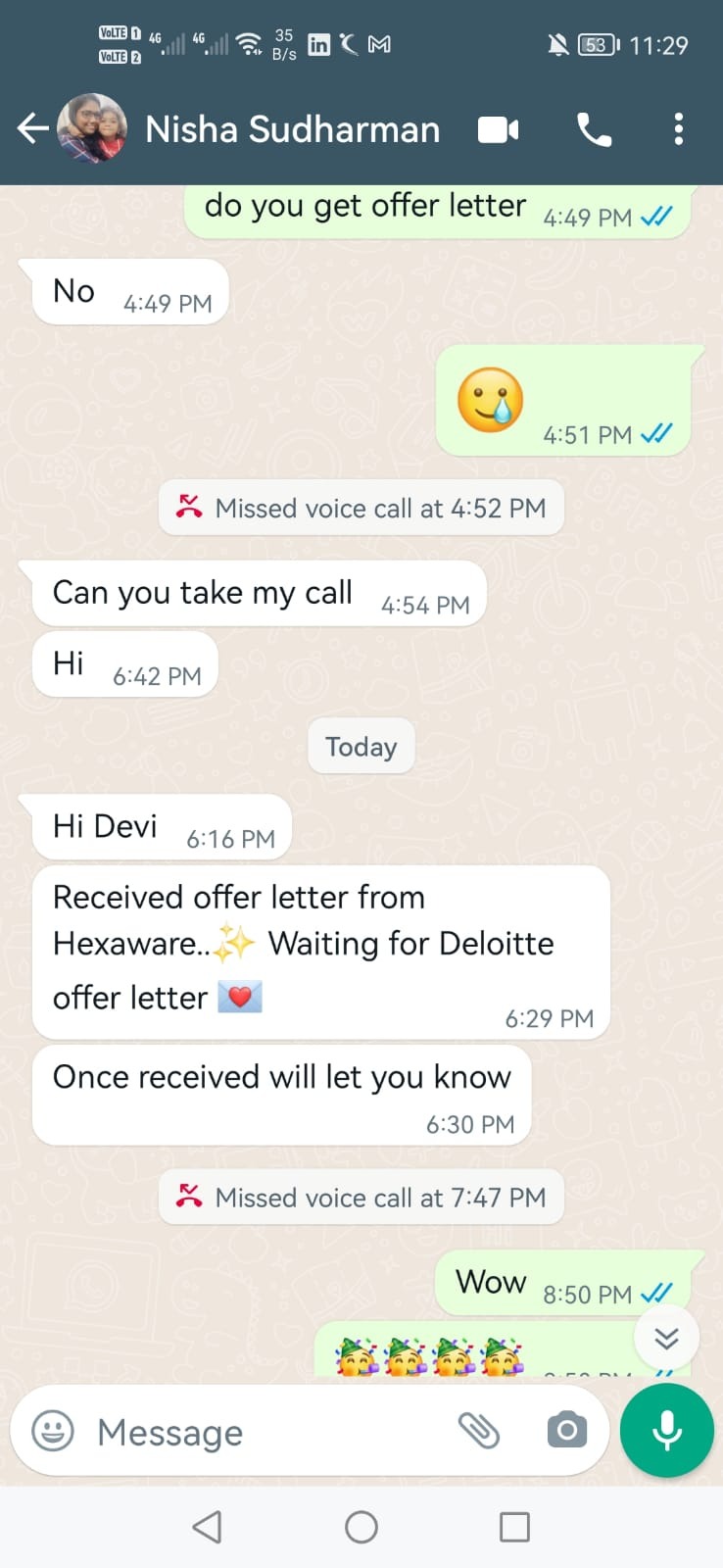
Task: Go back to the chats list
Action: point(32,128)
